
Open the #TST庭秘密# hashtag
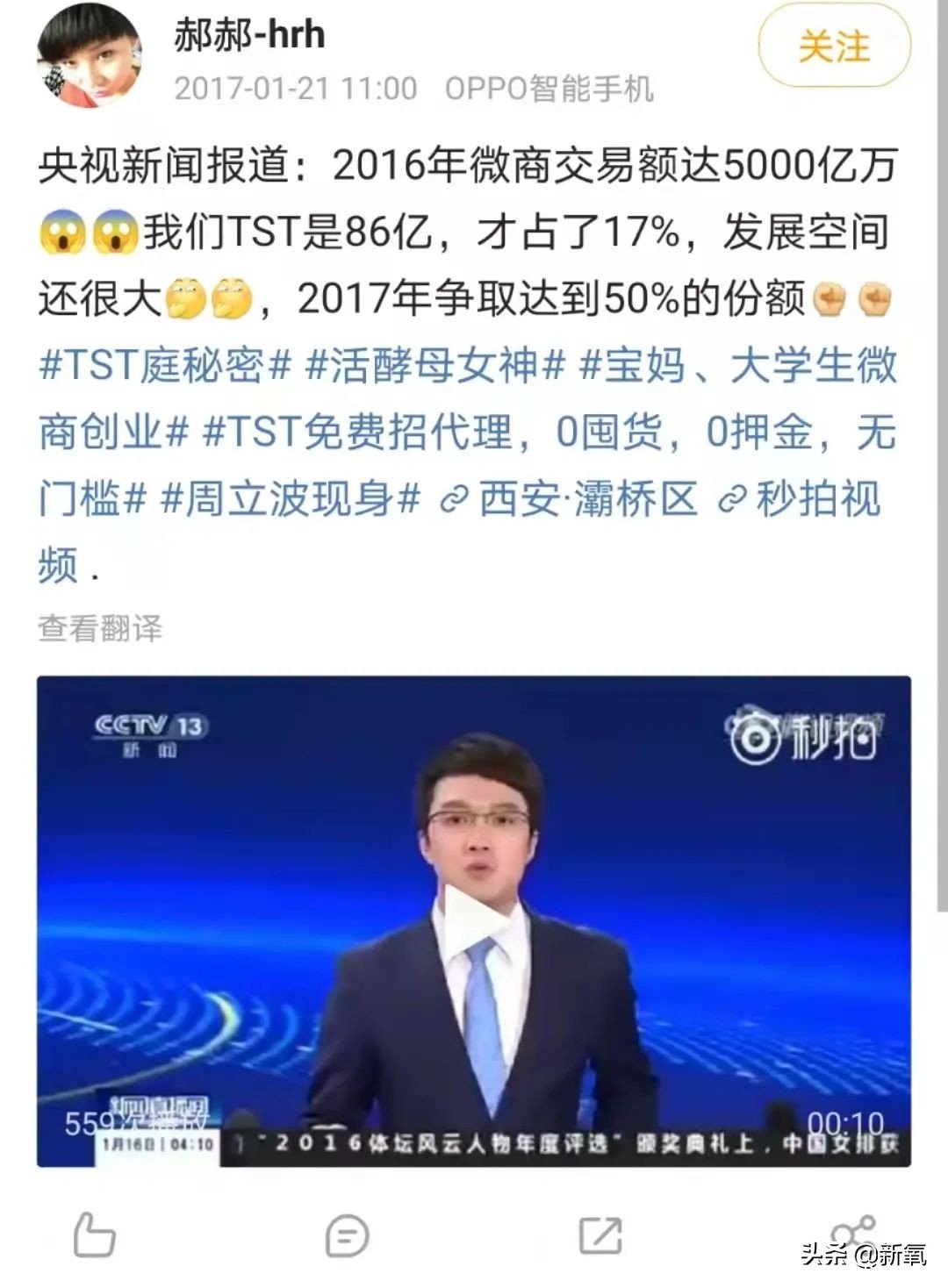[x=165, y=365]
